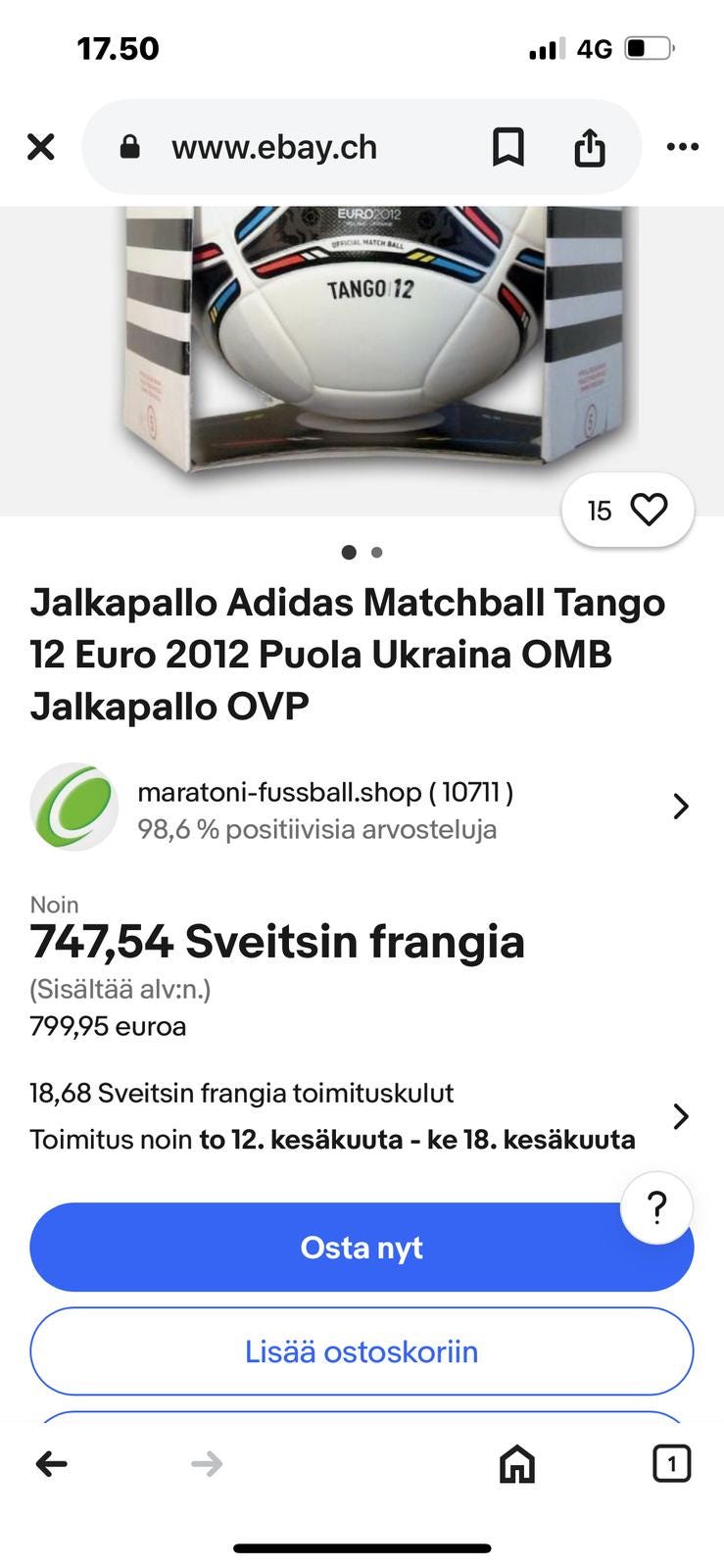Close the page with the X

[x=41, y=147]
